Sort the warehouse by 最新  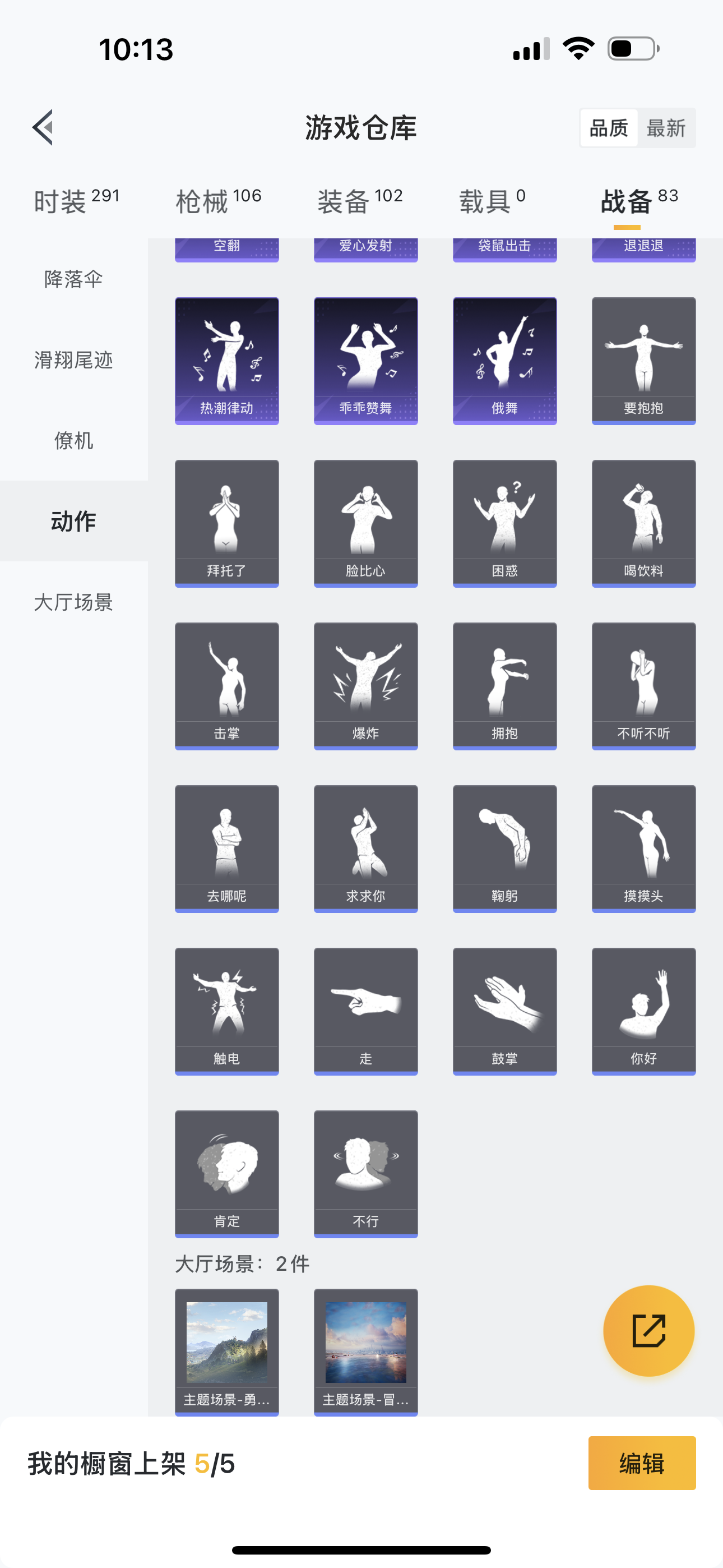pyautogui.click(x=666, y=128)
